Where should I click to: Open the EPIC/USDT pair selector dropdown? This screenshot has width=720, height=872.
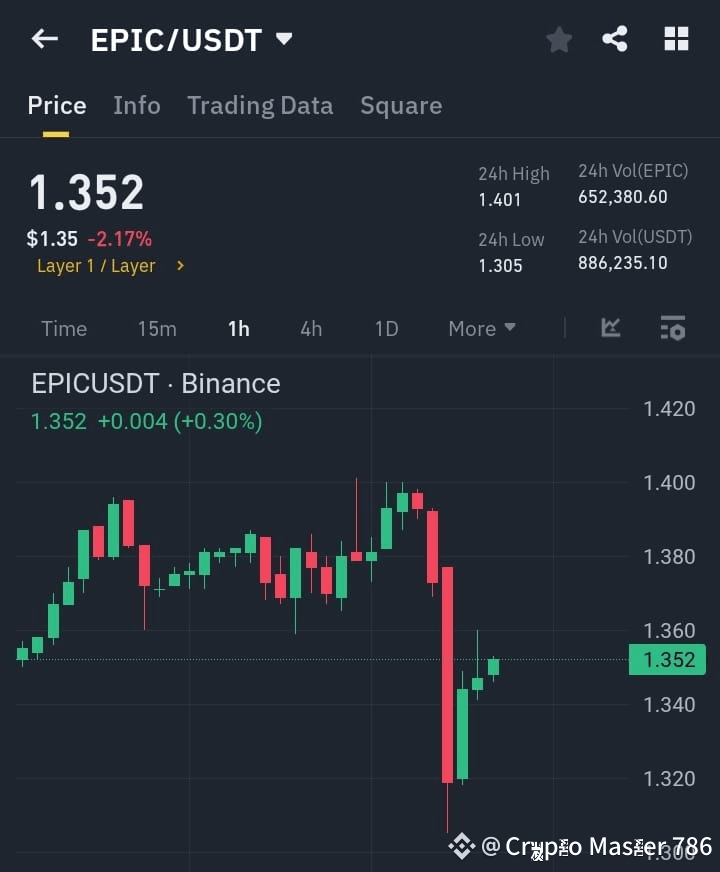[x=284, y=39]
